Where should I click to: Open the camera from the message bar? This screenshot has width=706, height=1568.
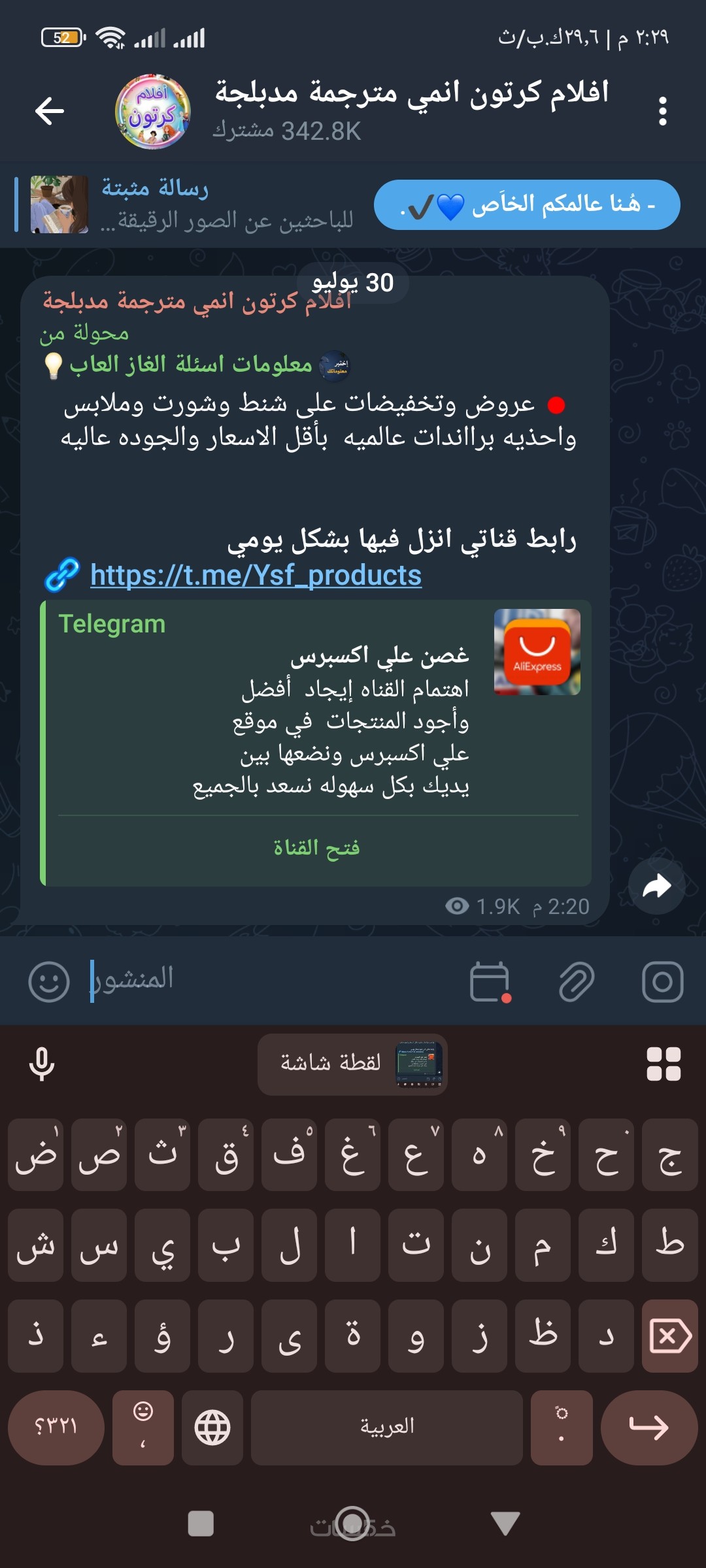pyautogui.click(x=662, y=981)
